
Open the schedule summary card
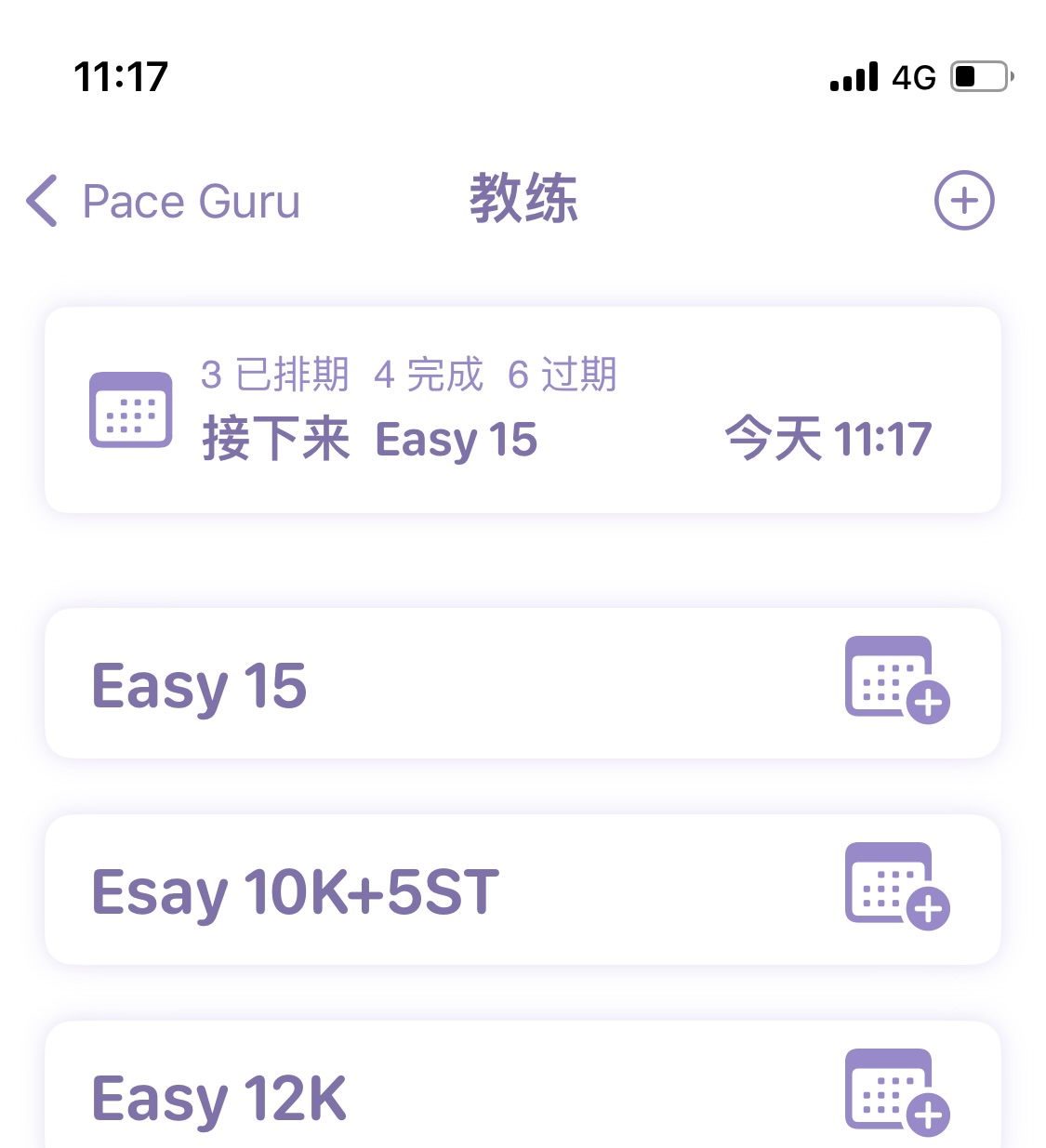tap(523, 410)
